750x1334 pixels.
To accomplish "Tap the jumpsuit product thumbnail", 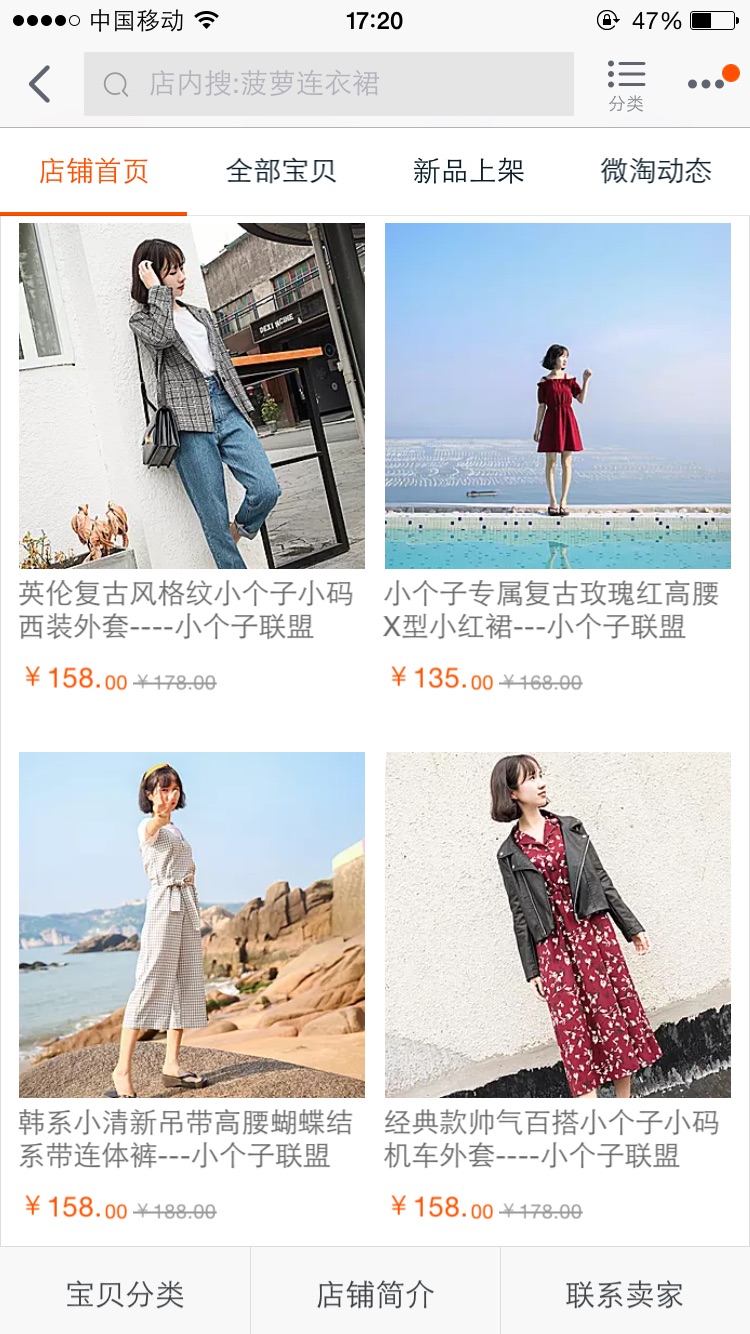I will point(192,925).
